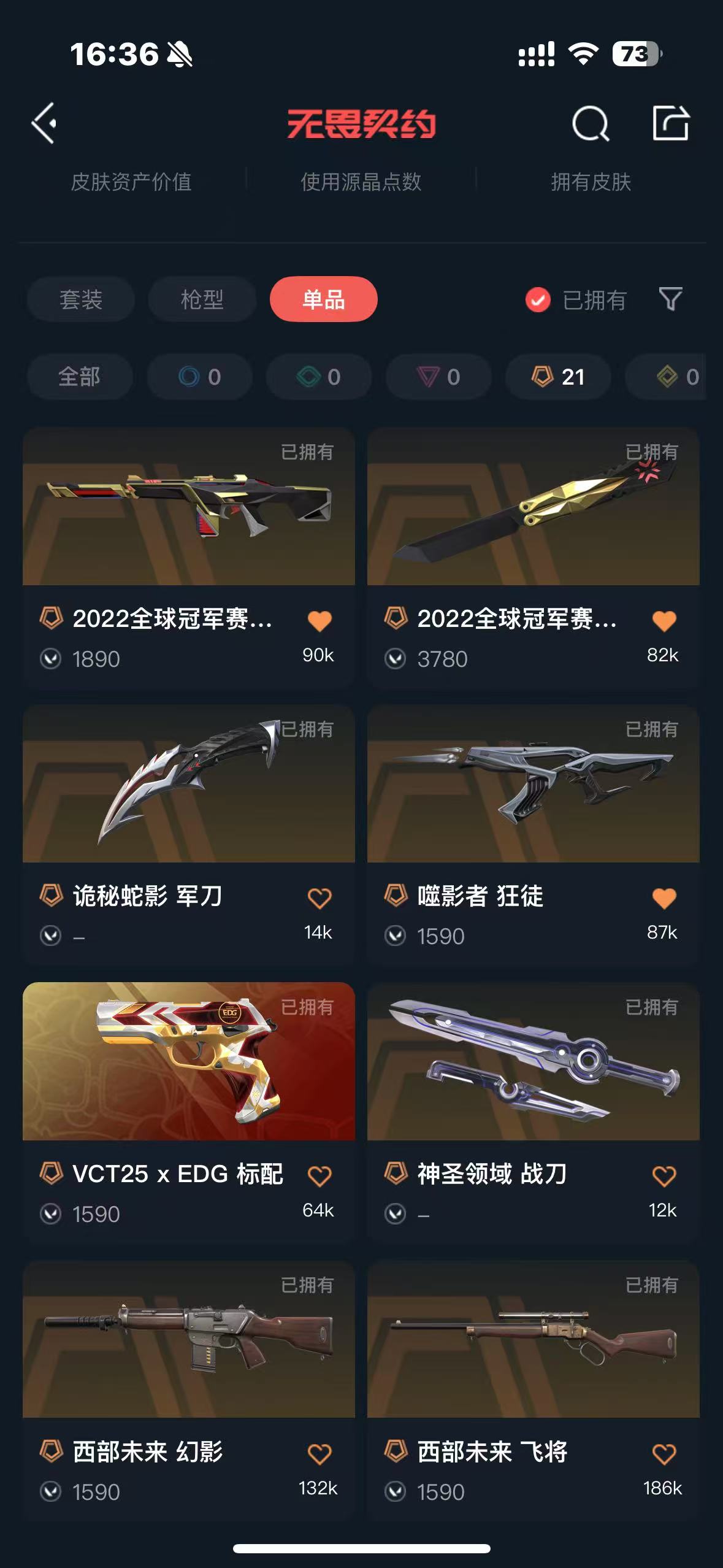Share this skin collection page
Screen dimensions: 723x1568
(670, 123)
